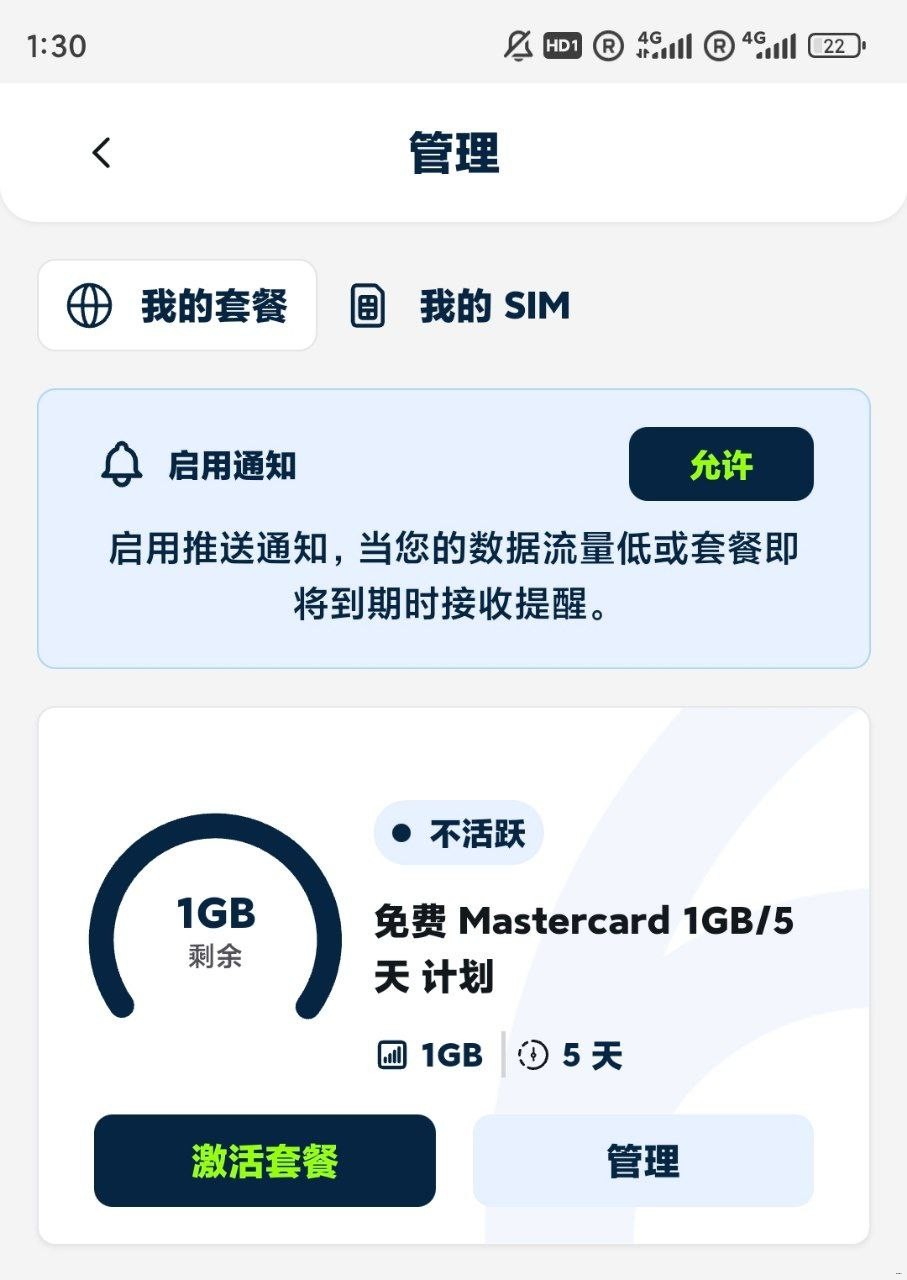Viewport: 907px width, 1280px height.
Task: Open the 我的 SIM tab
Action: click(460, 306)
